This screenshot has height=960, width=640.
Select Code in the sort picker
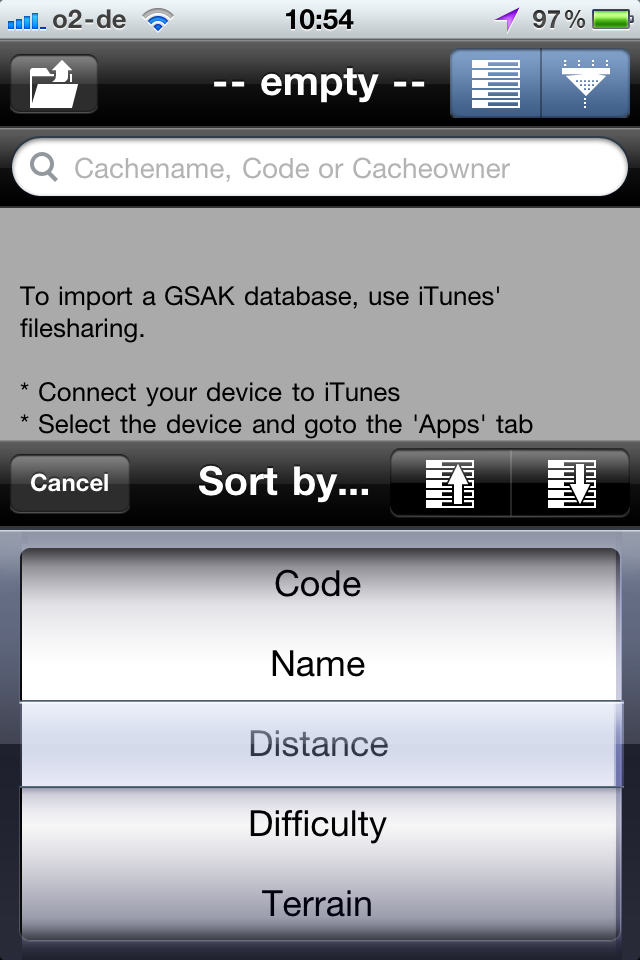[318, 584]
